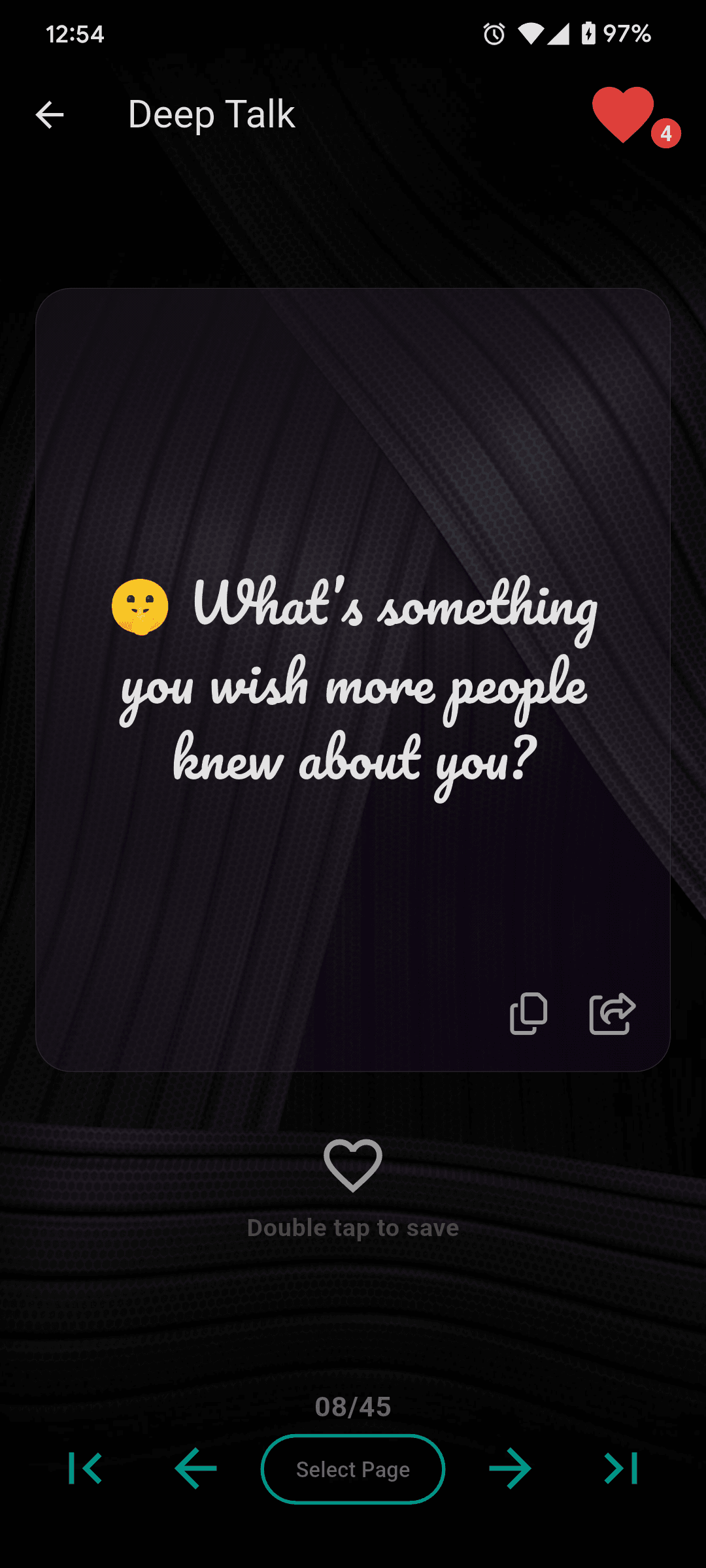Copy the question text using copy icon
Screen dimensions: 706x1568
pos(528,1013)
